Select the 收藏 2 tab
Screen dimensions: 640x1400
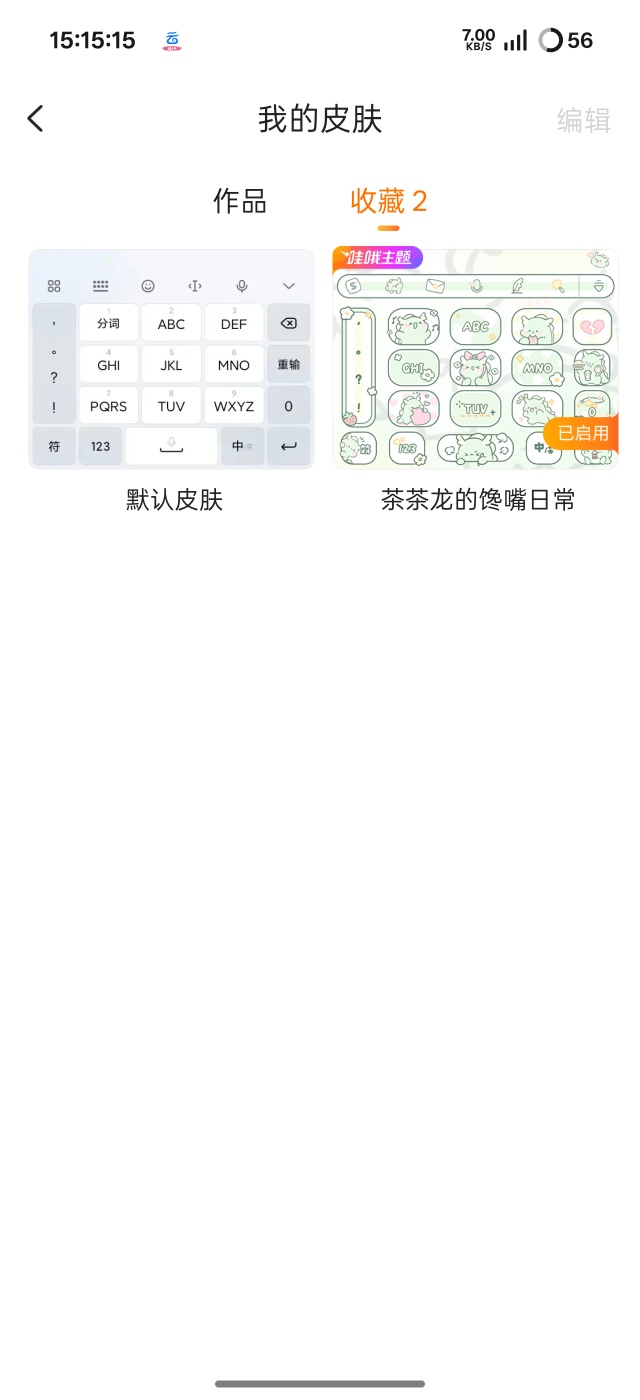(x=389, y=201)
